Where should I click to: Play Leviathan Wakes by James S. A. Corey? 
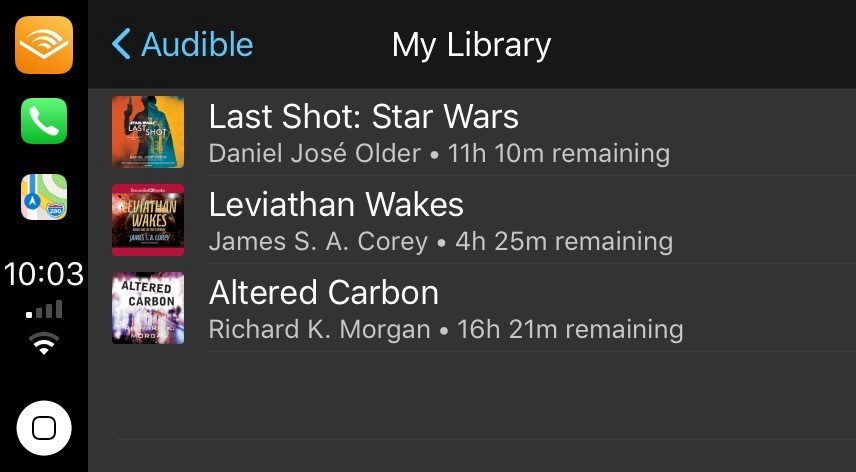(440, 220)
